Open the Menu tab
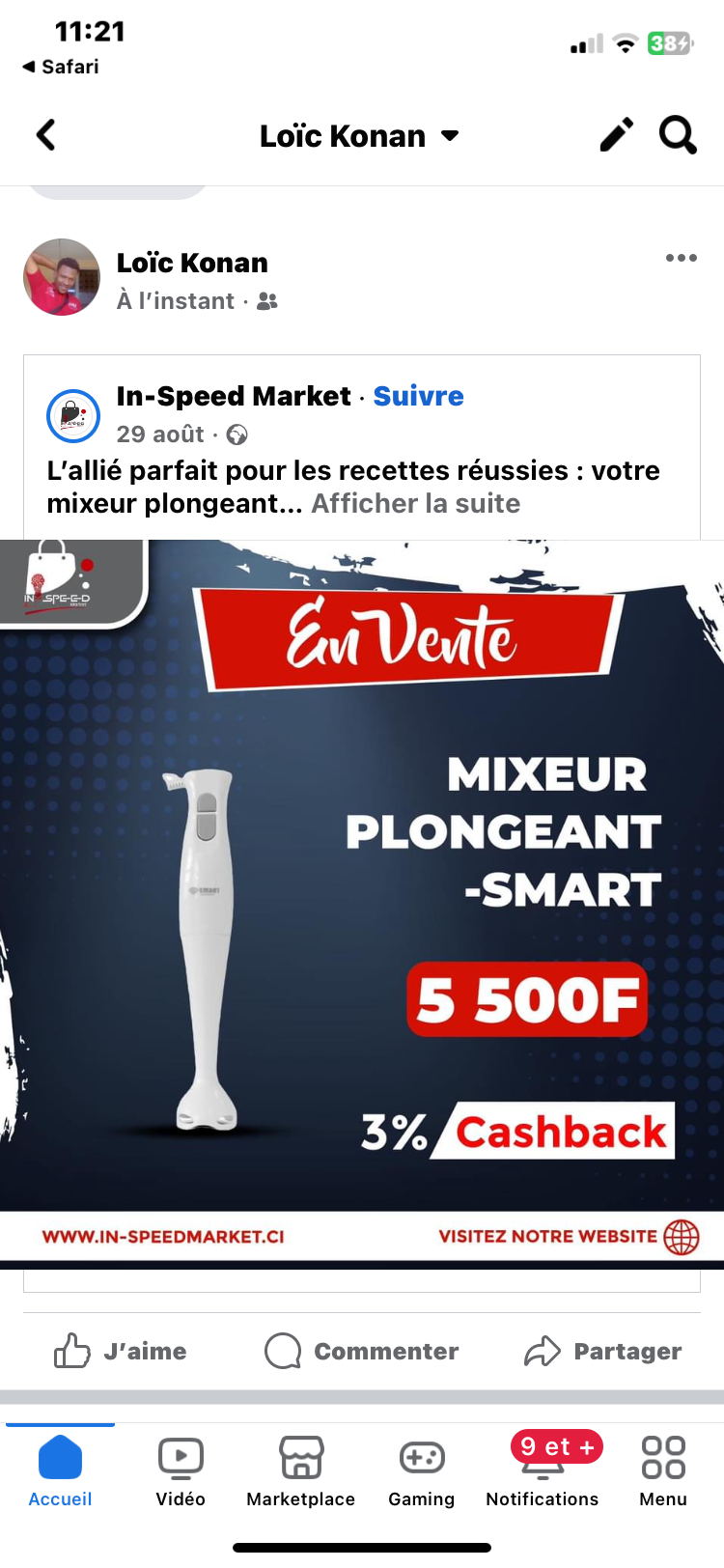 point(663,1470)
